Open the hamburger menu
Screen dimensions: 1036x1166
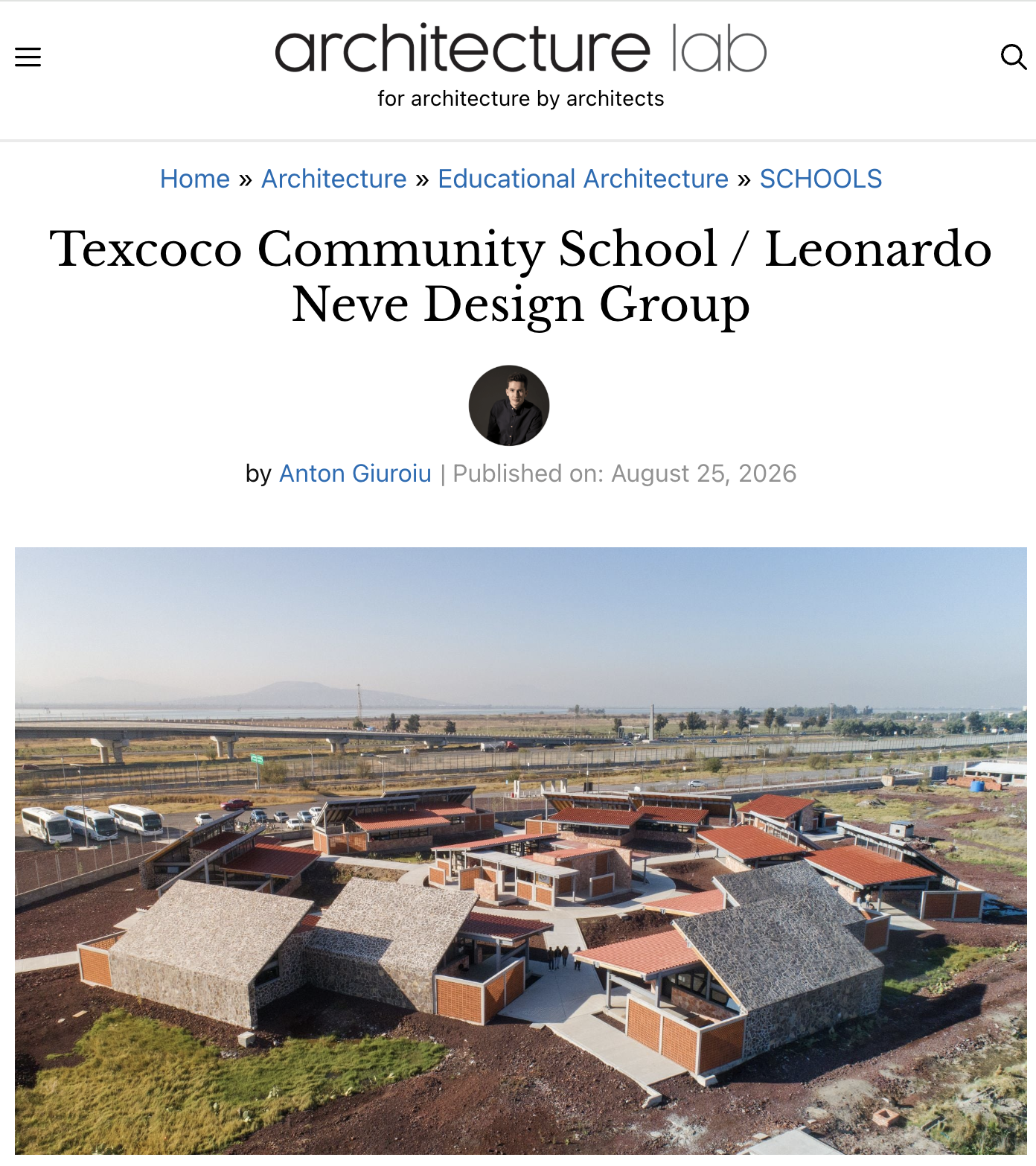(x=28, y=57)
